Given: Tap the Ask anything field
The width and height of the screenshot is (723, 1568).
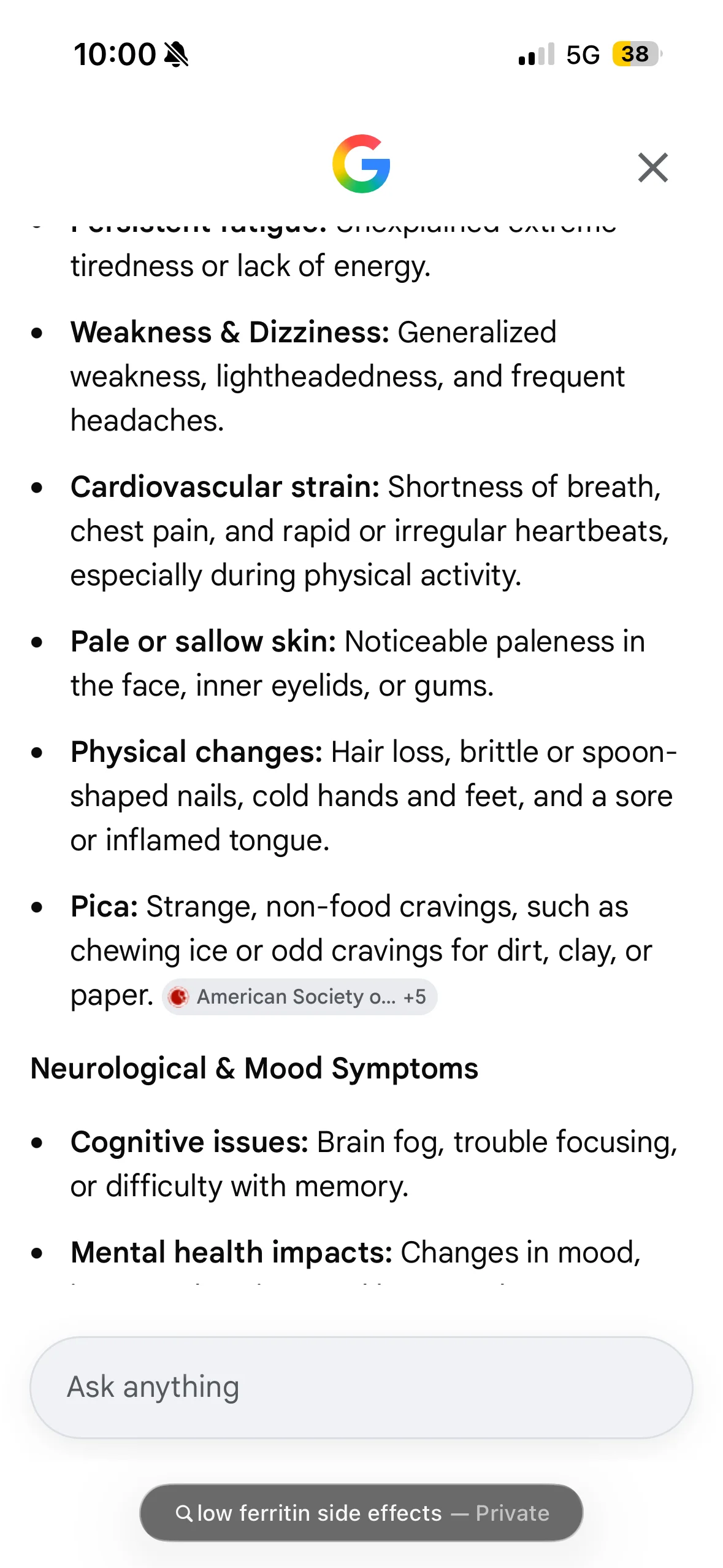Looking at the screenshot, I should pos(361,1388).
